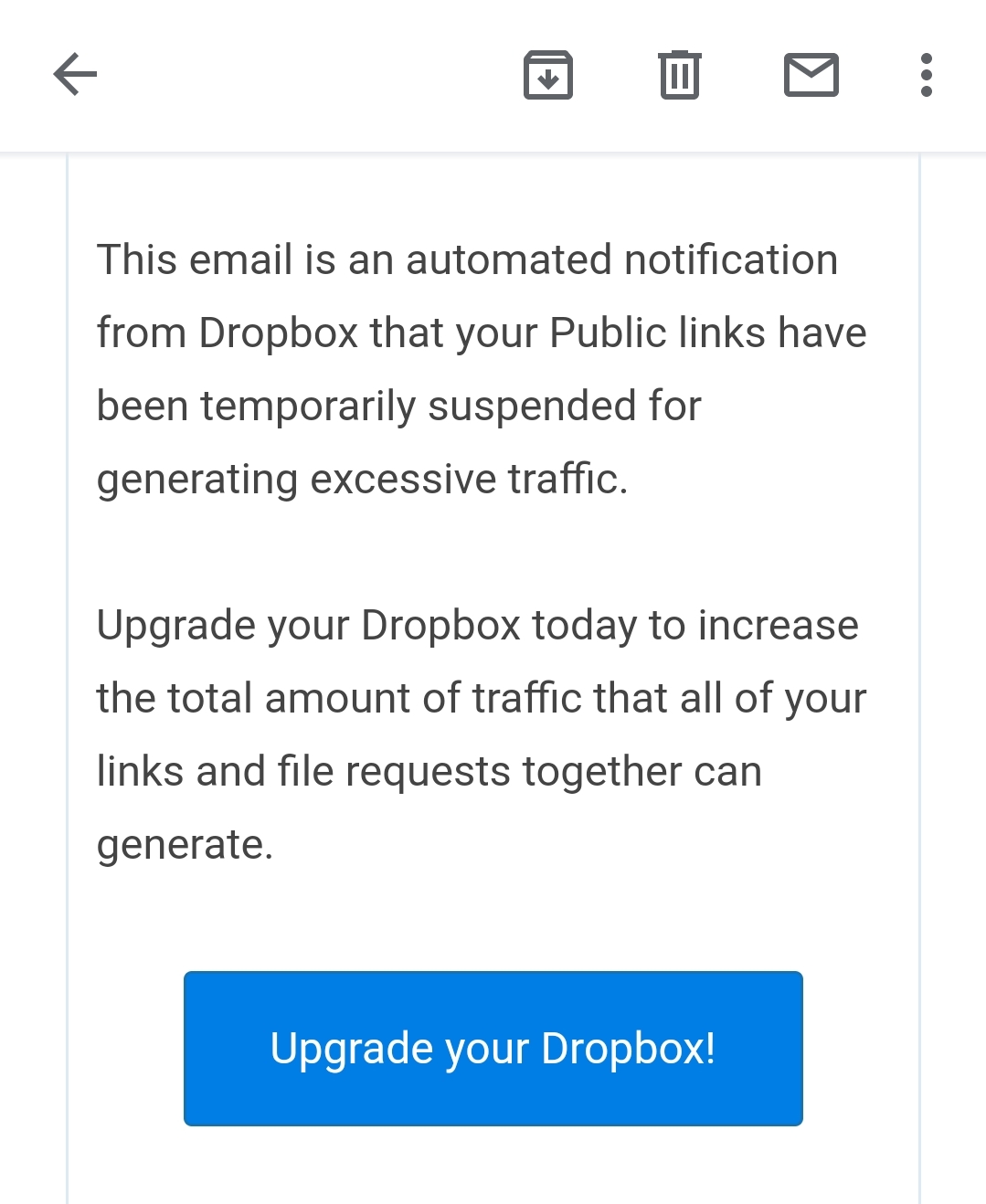Archive this email
This screenshot has width=986, height=1204.
coord(547,75)
